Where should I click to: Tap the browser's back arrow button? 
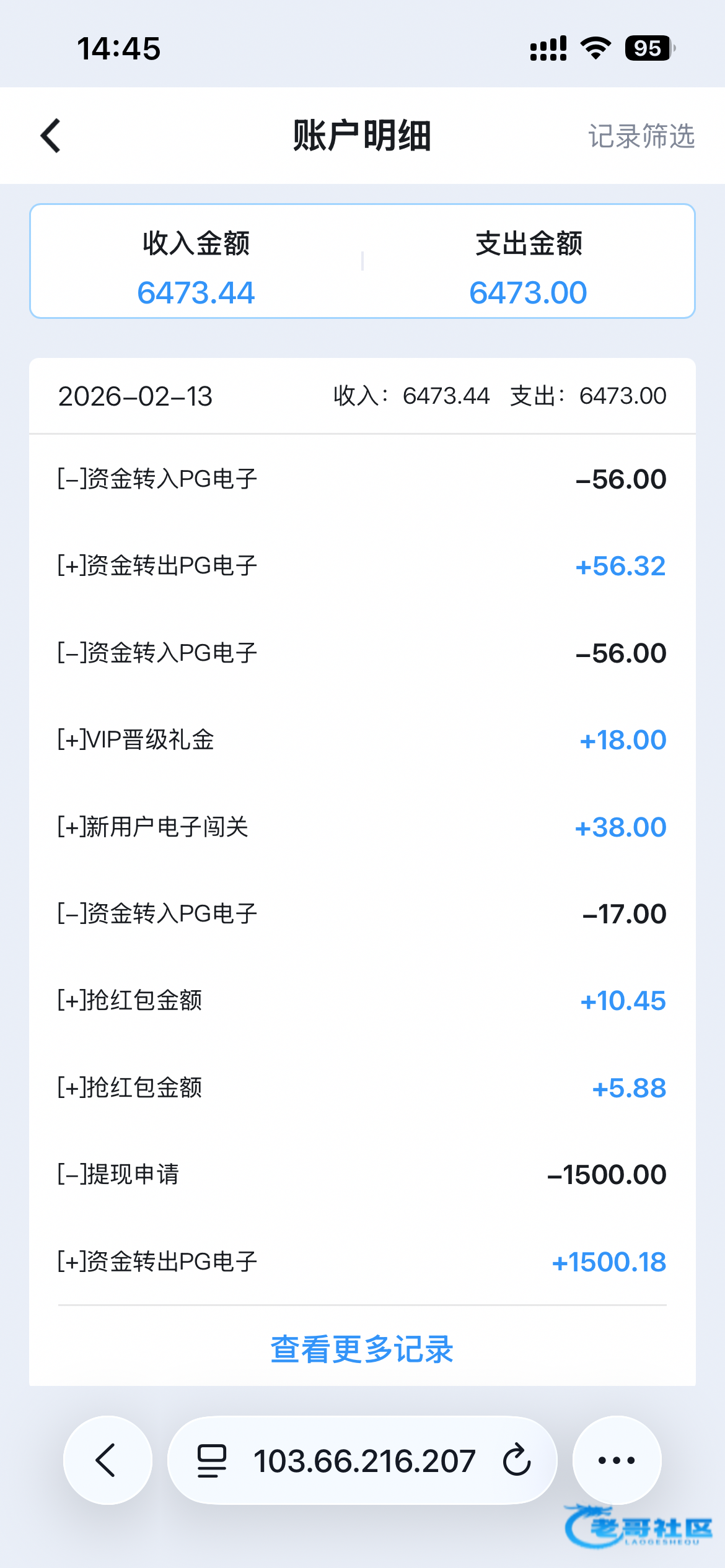(x=108, y=1460)
